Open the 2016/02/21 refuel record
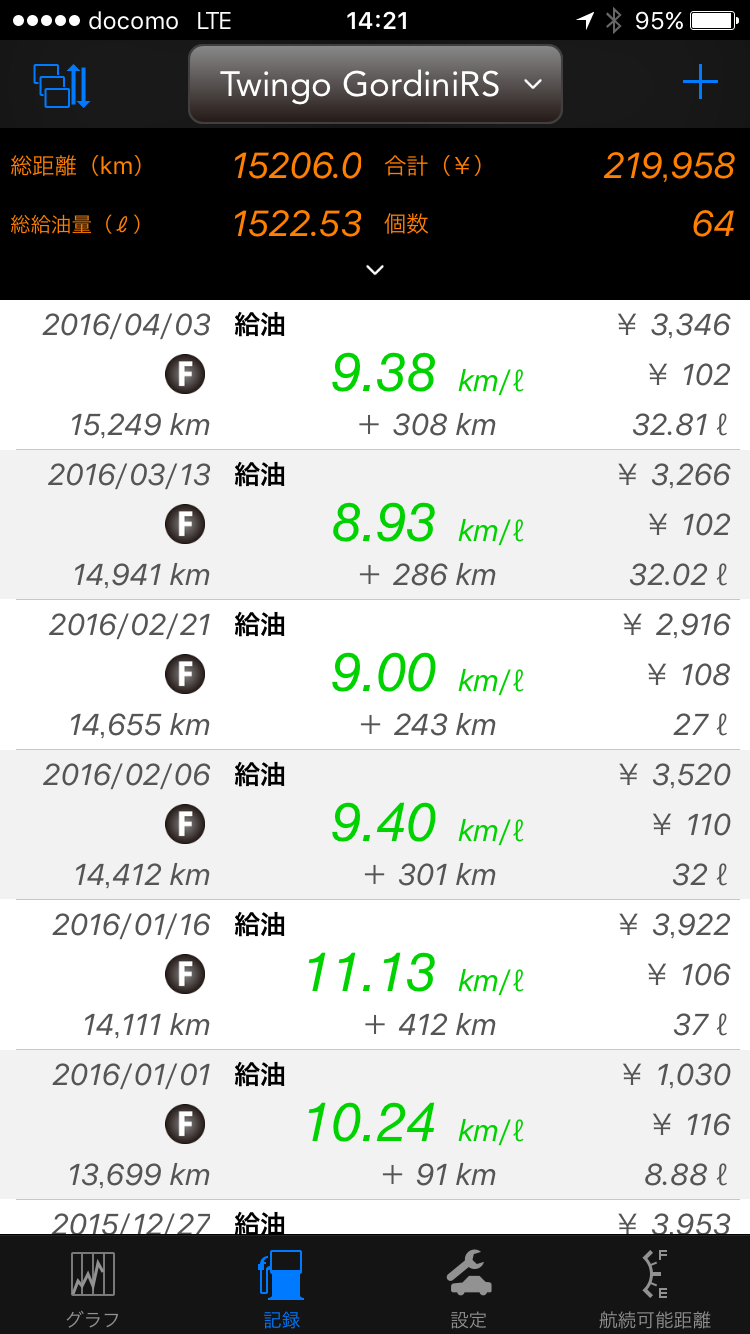The width and height of the screenshot is (750, 1334). coord(375,675)
